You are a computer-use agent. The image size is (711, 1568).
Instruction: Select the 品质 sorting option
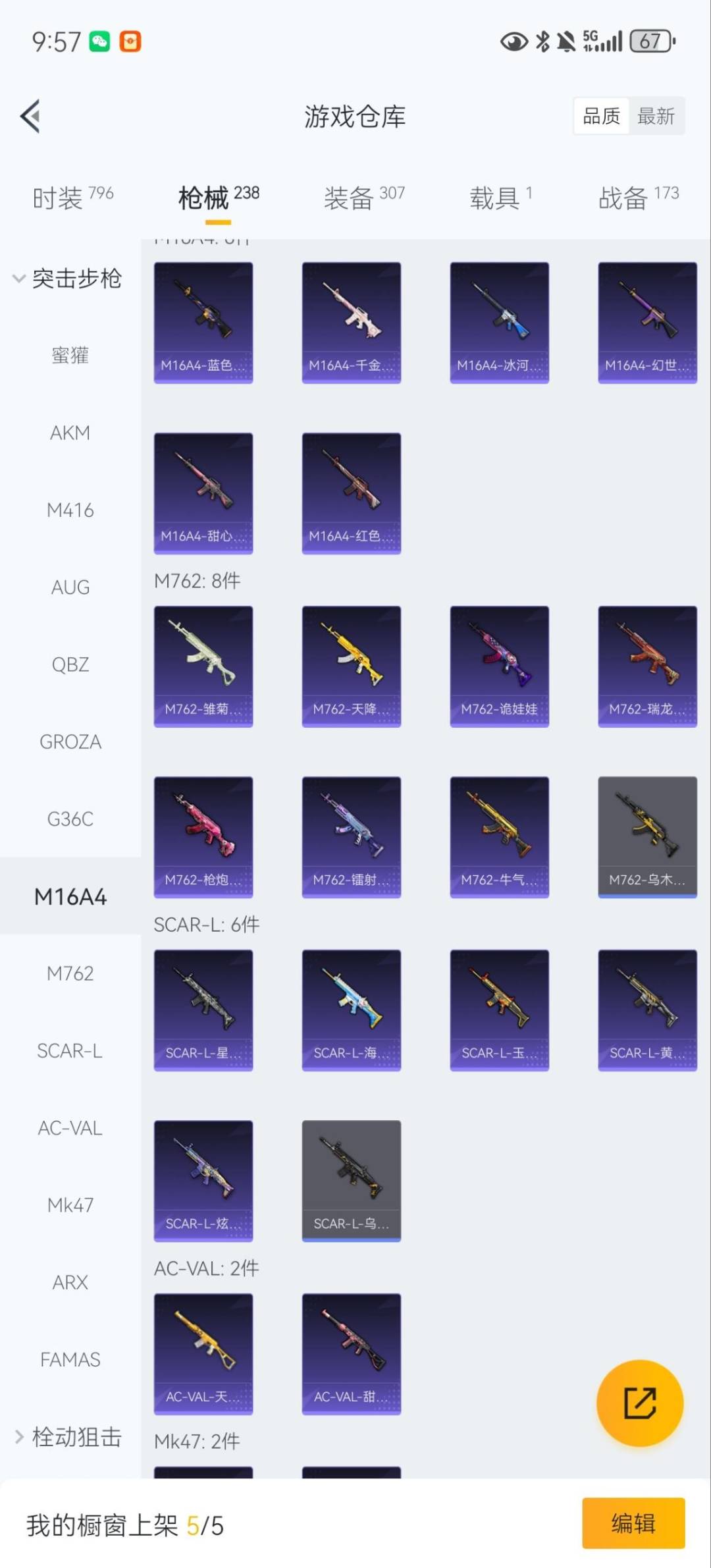coord(601,117)
